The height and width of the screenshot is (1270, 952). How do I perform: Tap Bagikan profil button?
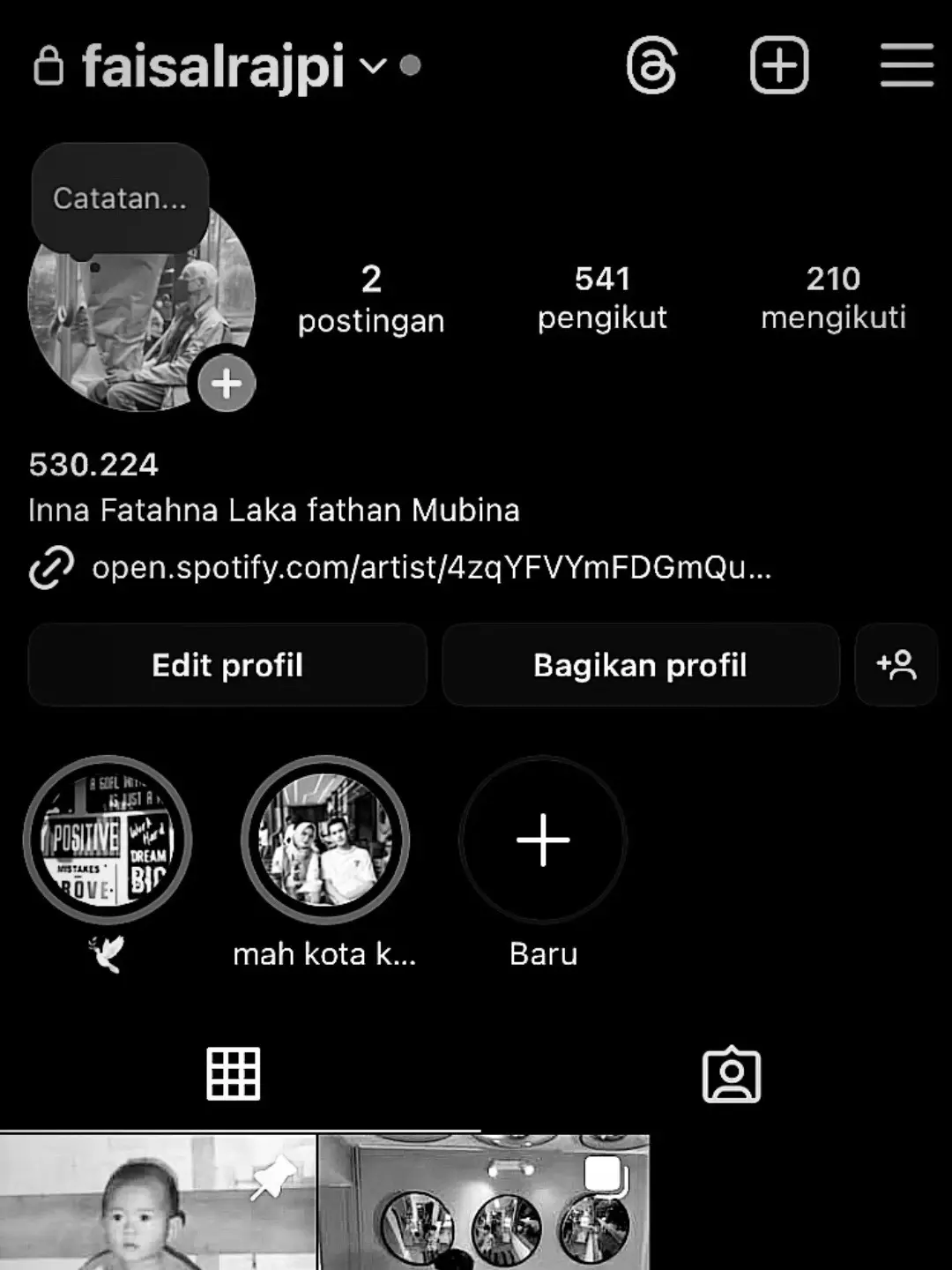point(640,665)
